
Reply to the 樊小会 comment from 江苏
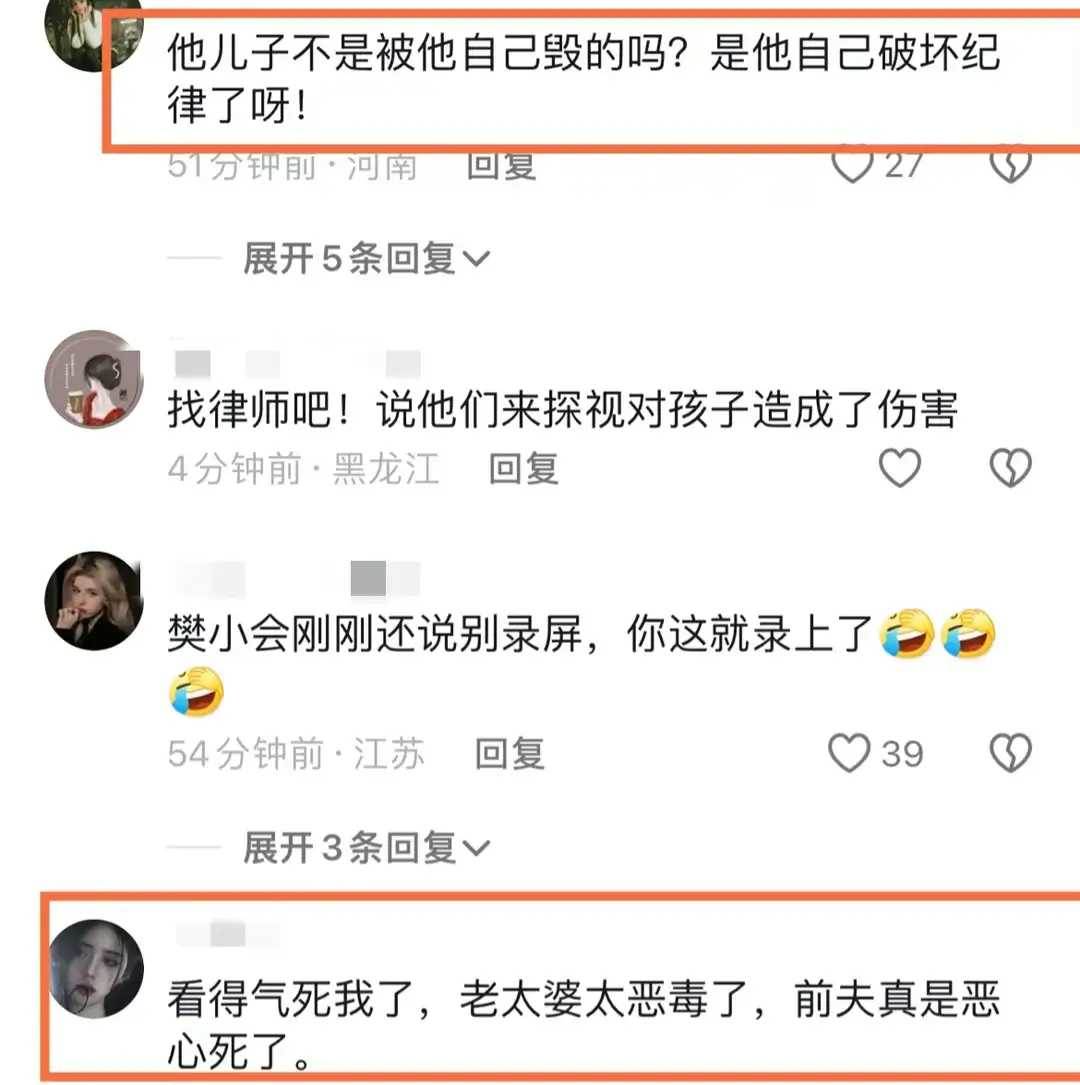tap(509, 753)
